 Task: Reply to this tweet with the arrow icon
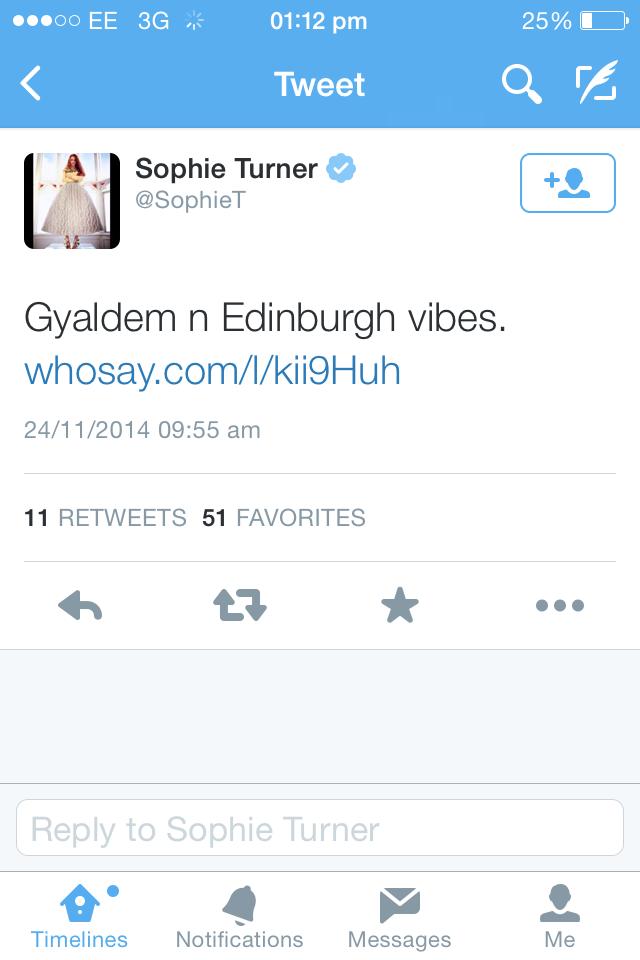tap(80, 605)
